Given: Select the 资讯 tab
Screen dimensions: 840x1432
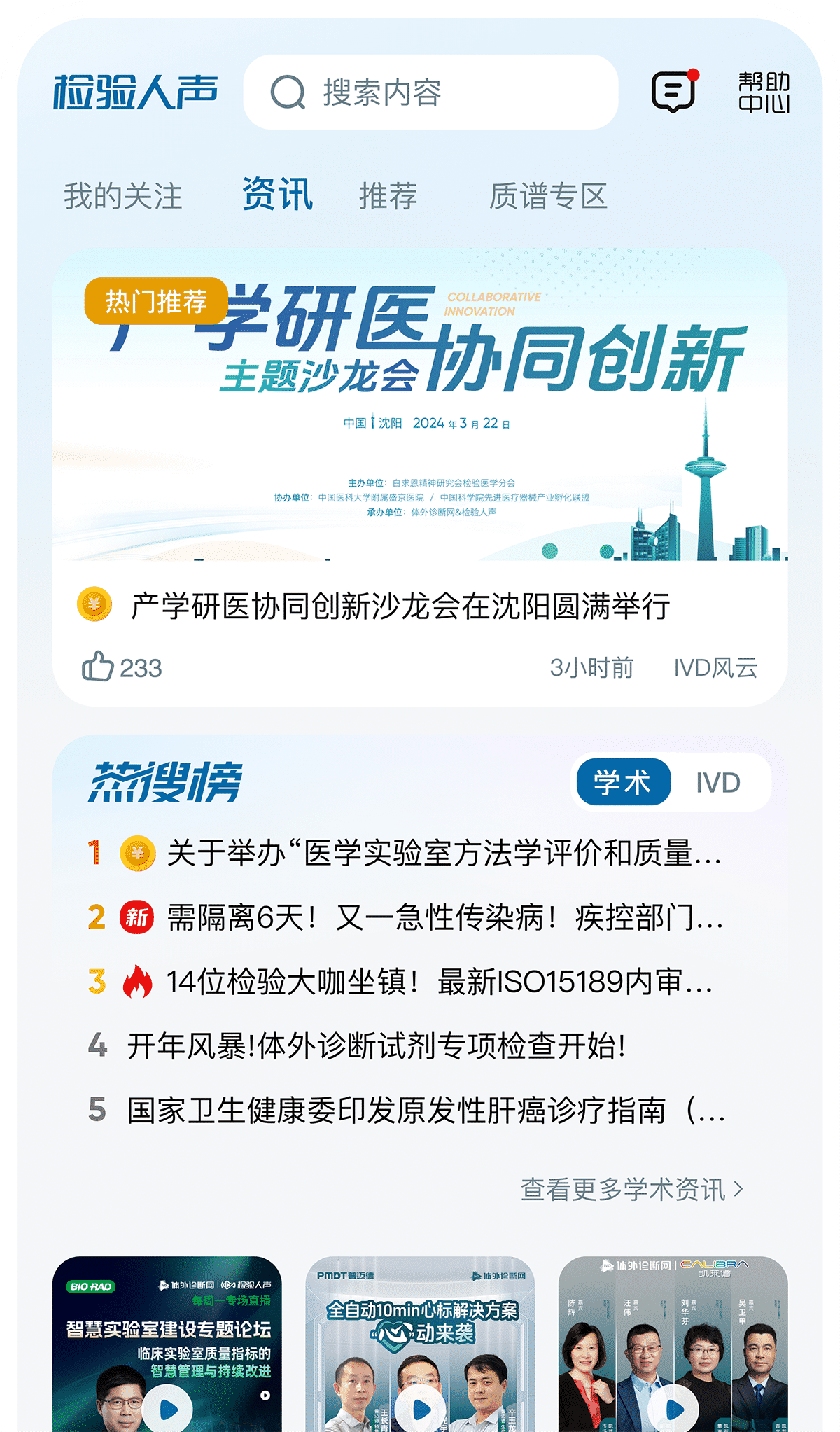Looking at the screenshot, I should click(278, 195).
